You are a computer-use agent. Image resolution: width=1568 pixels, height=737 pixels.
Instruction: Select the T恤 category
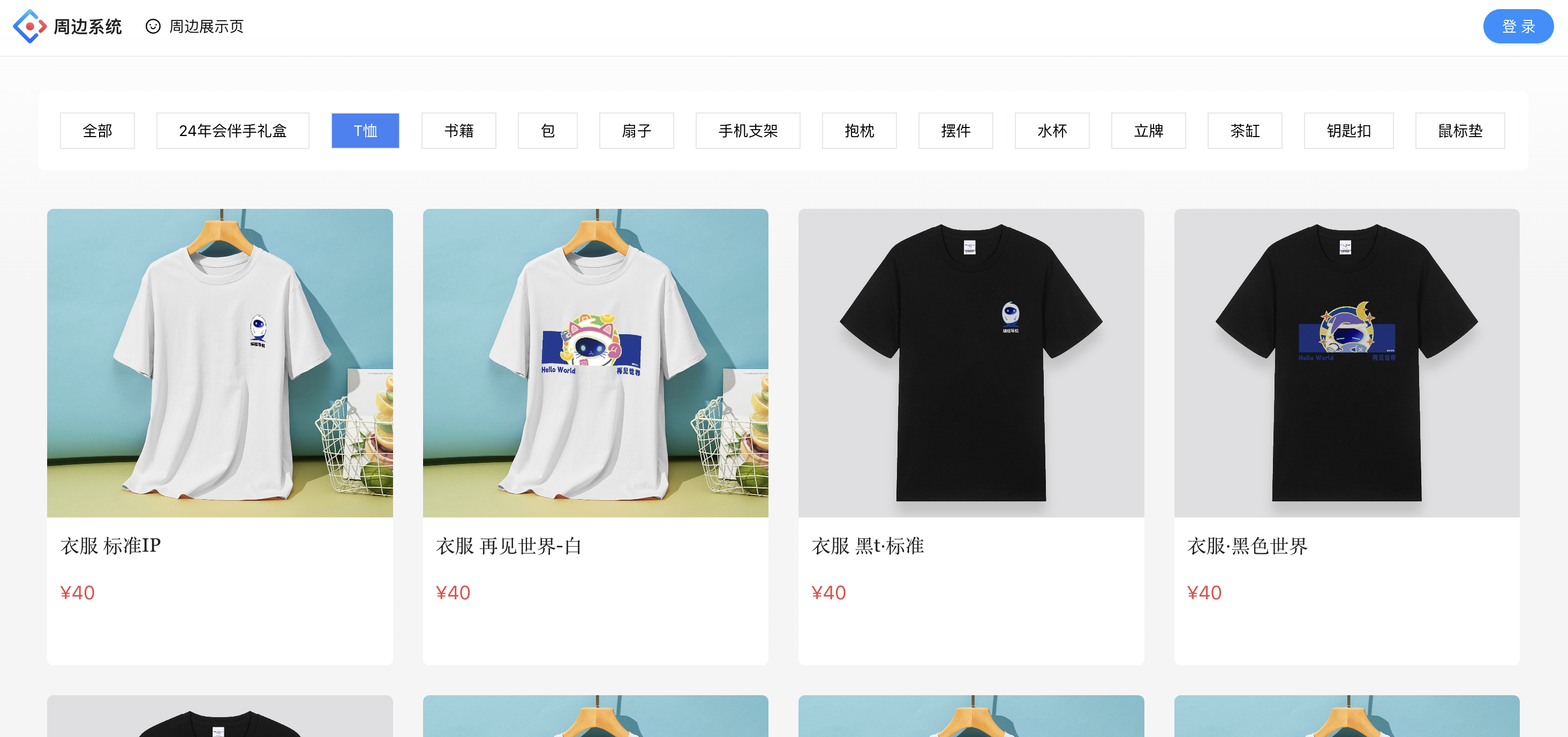[x=365, y=130]
